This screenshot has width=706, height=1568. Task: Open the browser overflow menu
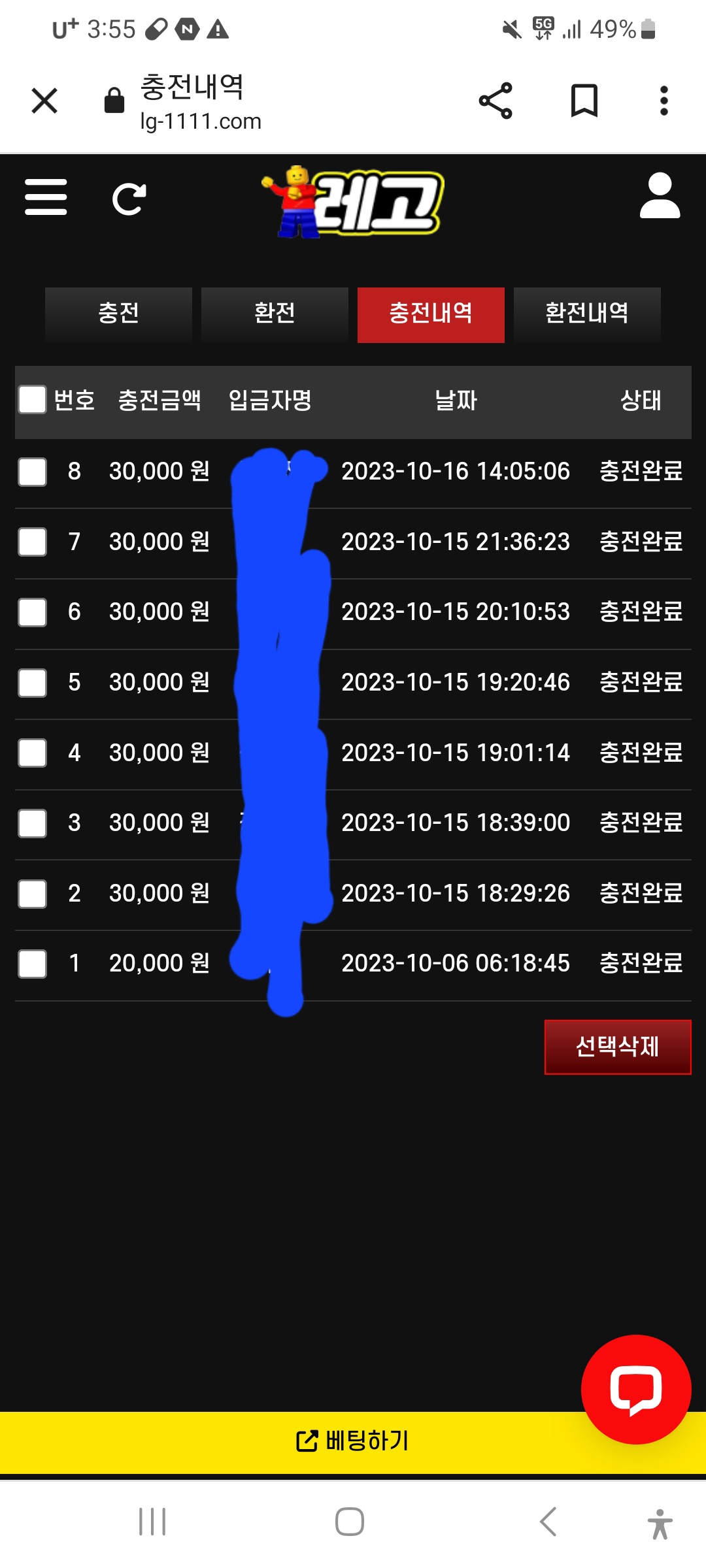[664, 101]
